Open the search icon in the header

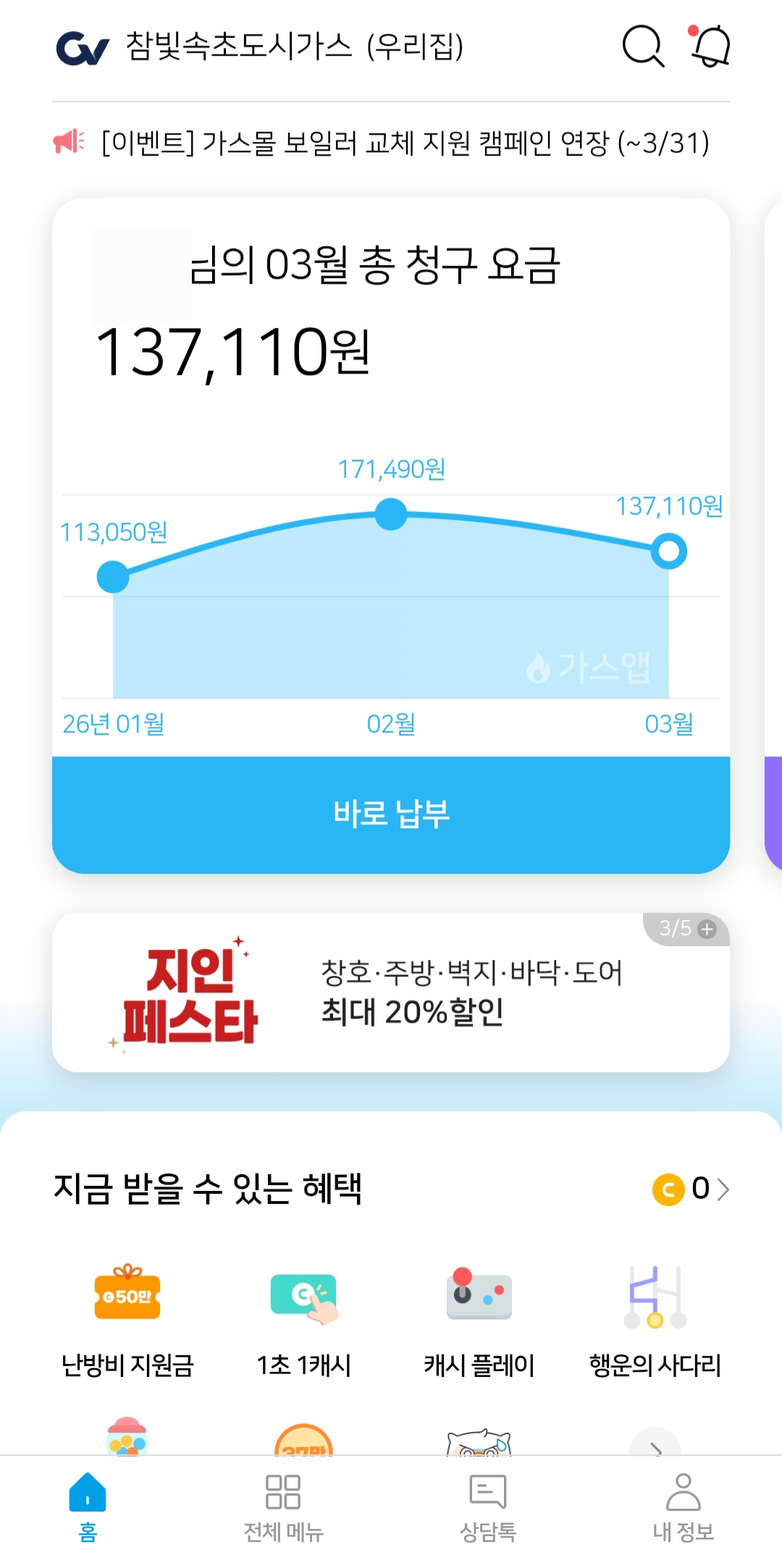click(642, 47)
